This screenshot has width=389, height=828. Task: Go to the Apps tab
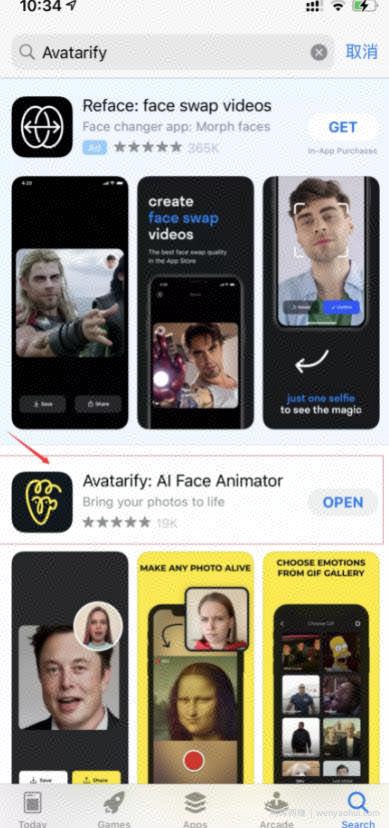[195, 810]
